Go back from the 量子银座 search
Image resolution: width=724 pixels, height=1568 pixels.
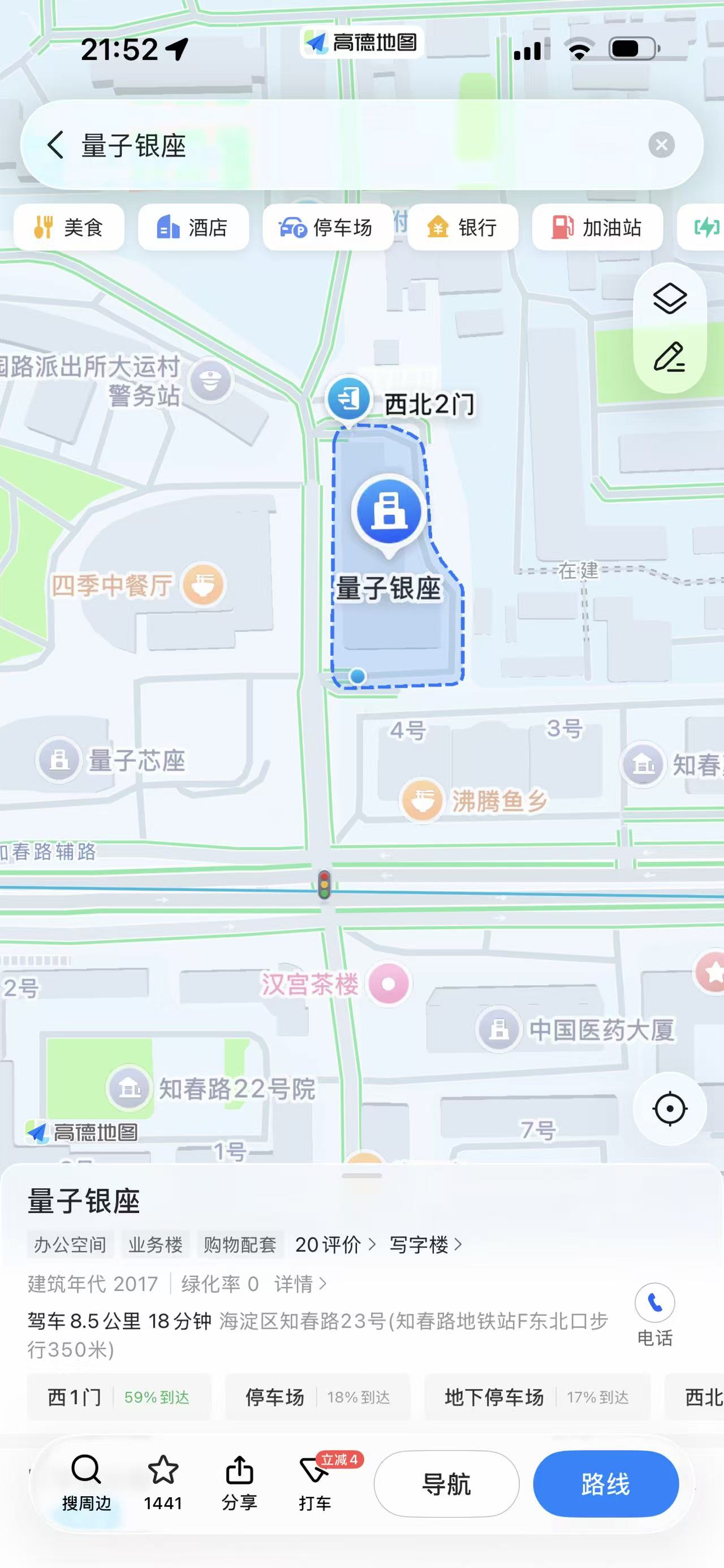click(55, 145)
